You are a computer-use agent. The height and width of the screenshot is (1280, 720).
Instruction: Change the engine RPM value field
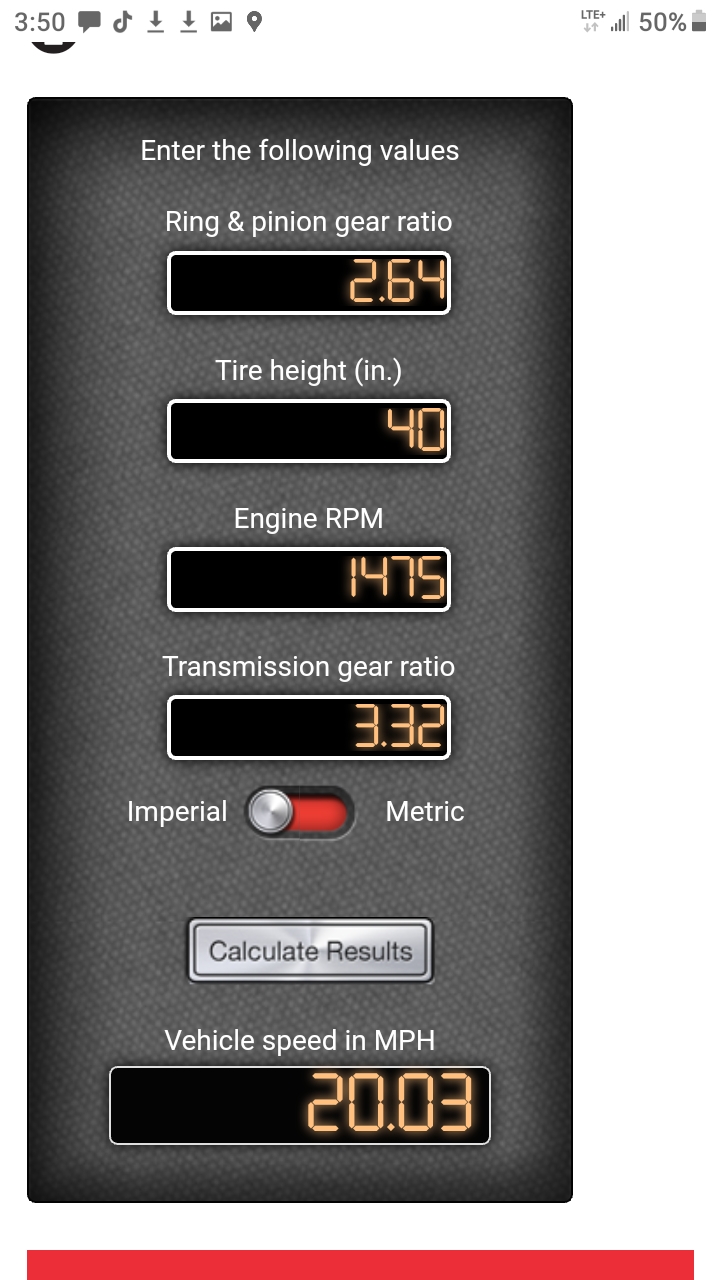tap(309, 579)
